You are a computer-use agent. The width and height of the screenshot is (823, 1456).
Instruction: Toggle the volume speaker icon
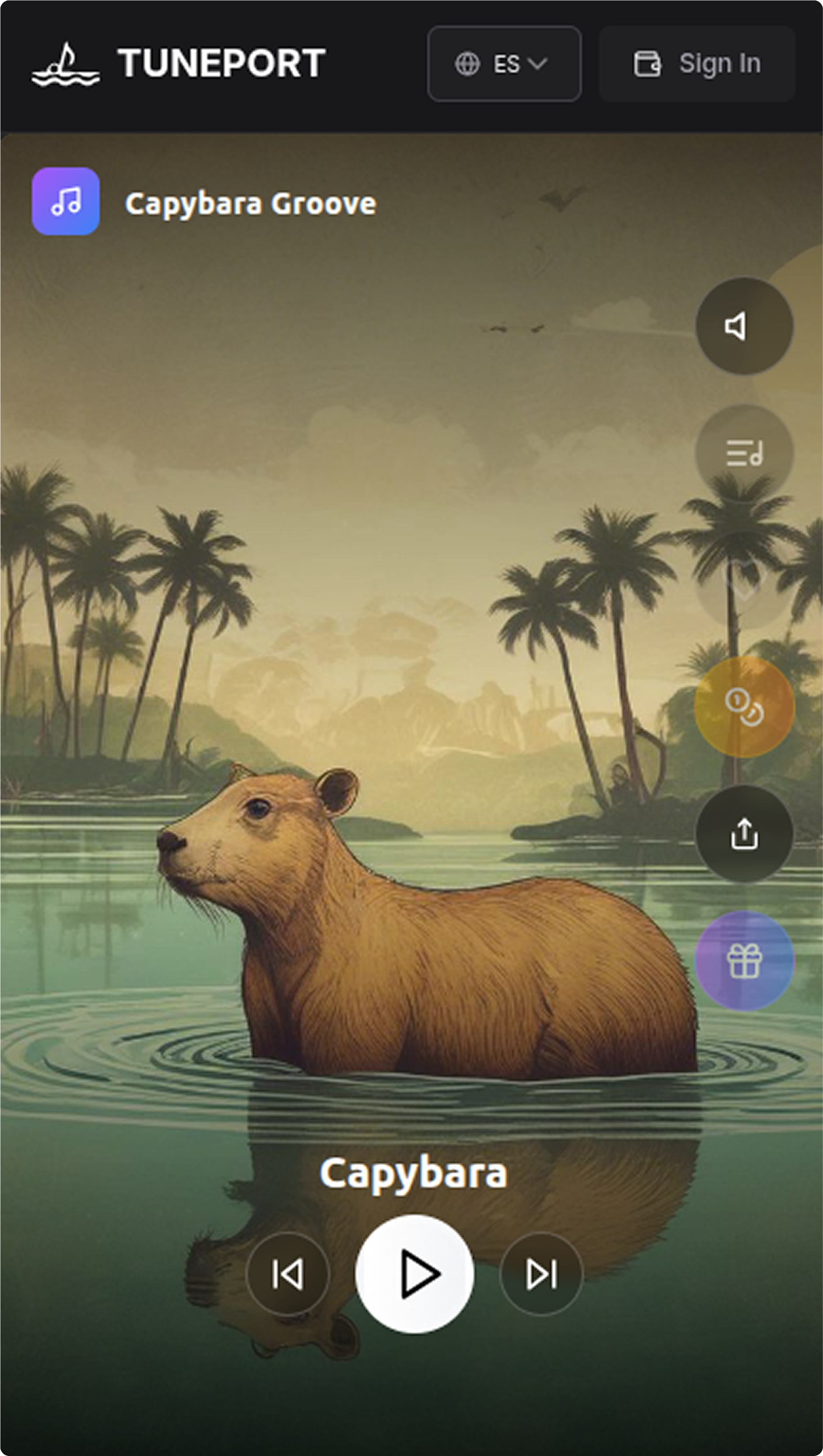[743, 326]
